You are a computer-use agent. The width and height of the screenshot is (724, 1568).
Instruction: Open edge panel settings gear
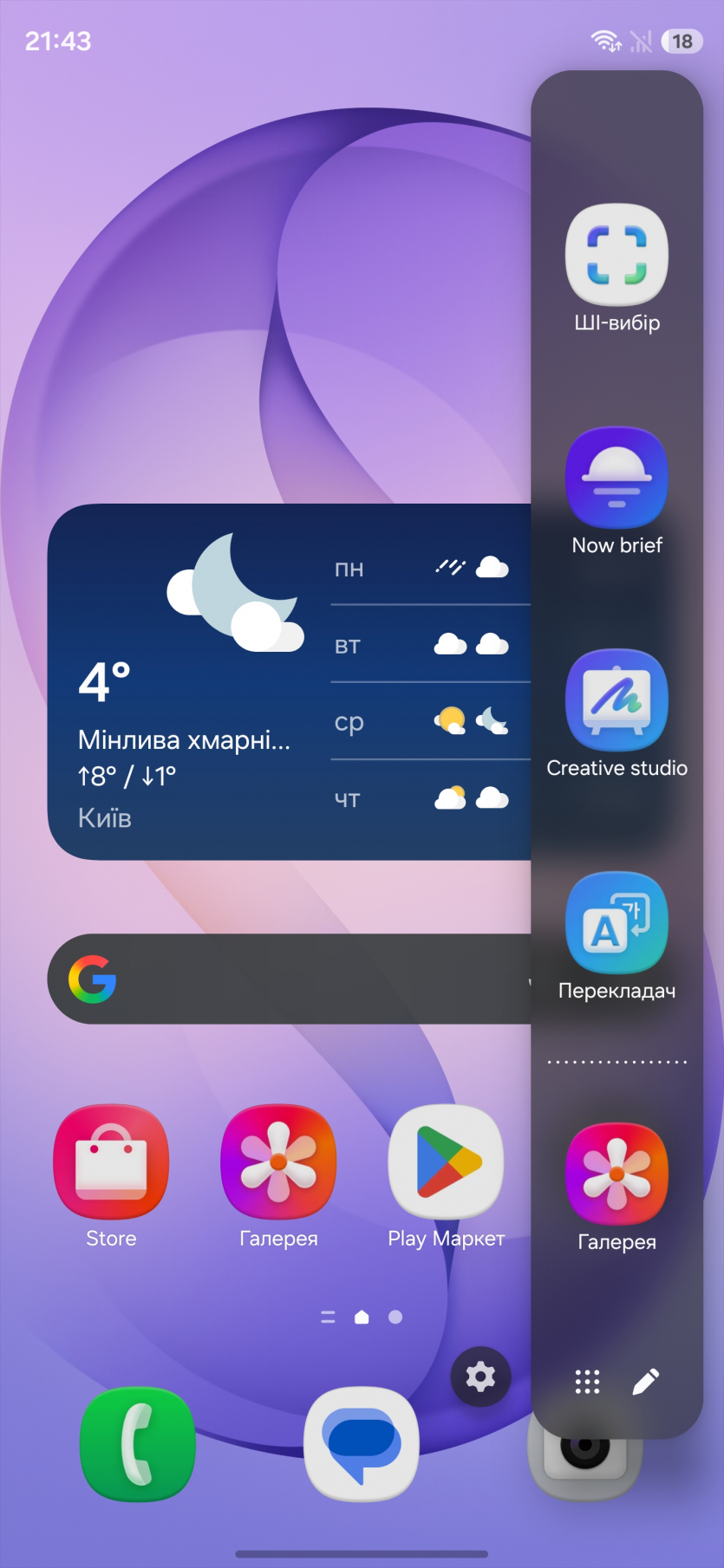pyautogui.click(x=480, y=1376)
